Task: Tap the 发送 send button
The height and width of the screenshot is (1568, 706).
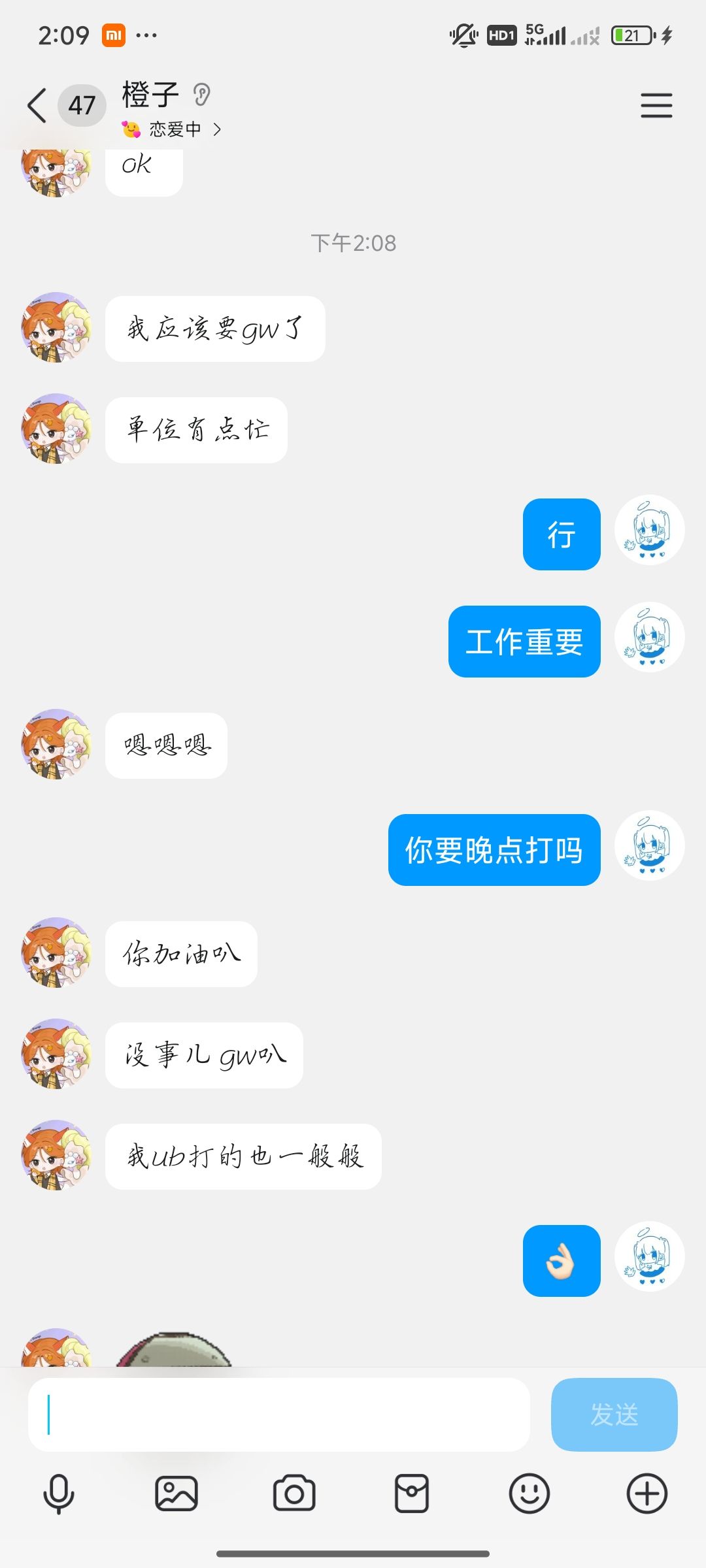Action: coord(614,1414)
